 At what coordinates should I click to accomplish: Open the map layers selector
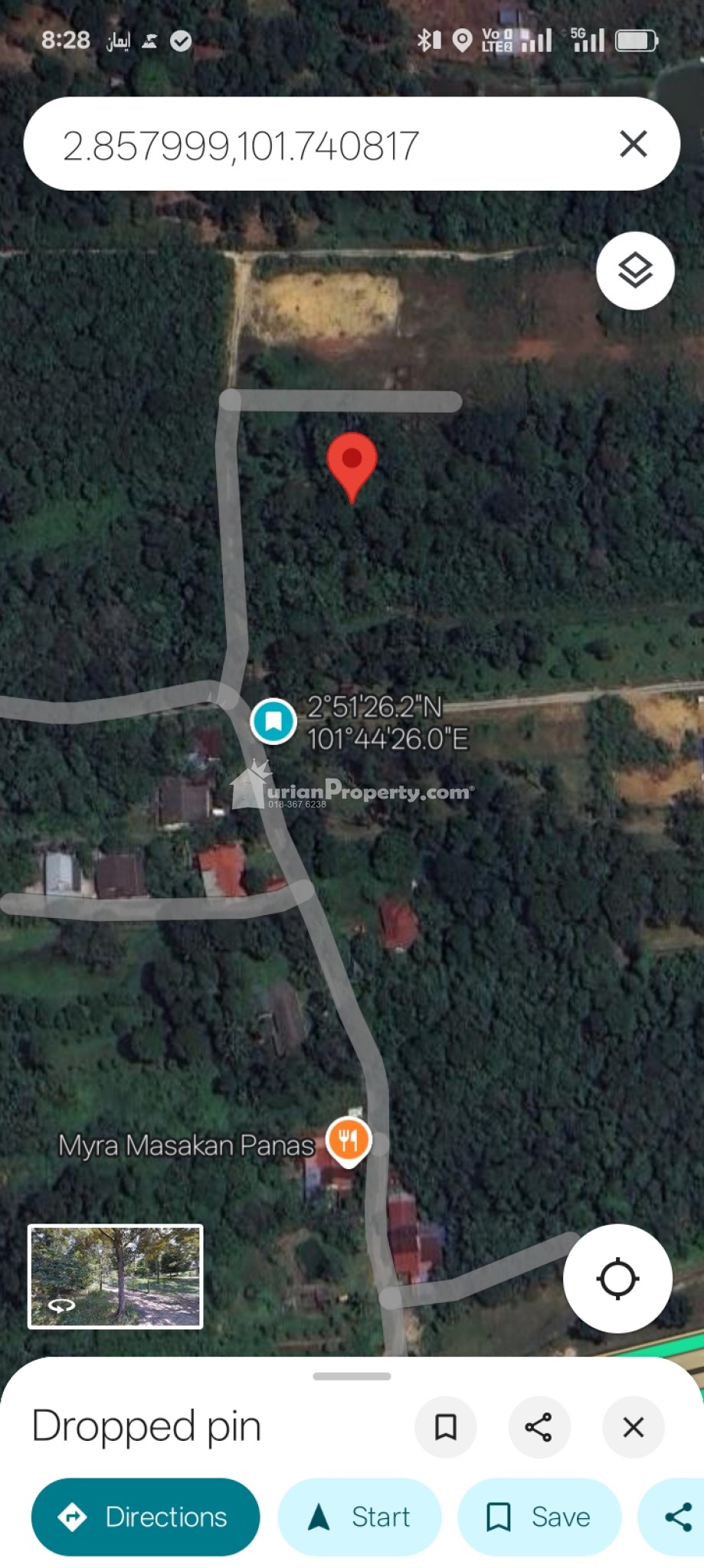pyautogui.click(x=635, y=271)
